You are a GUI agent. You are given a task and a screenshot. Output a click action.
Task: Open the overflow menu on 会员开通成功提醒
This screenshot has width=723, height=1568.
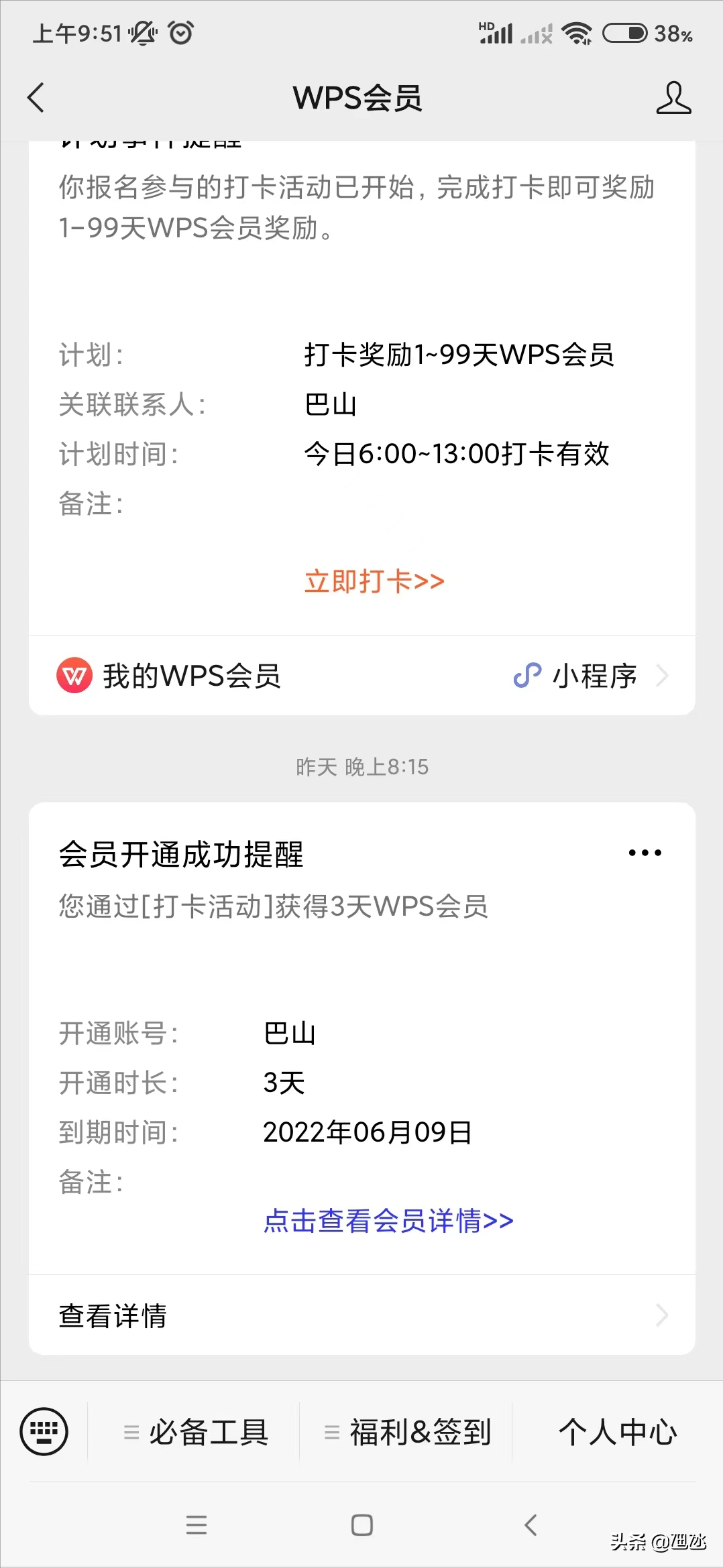pyautogui.click(x=645, y=853)
